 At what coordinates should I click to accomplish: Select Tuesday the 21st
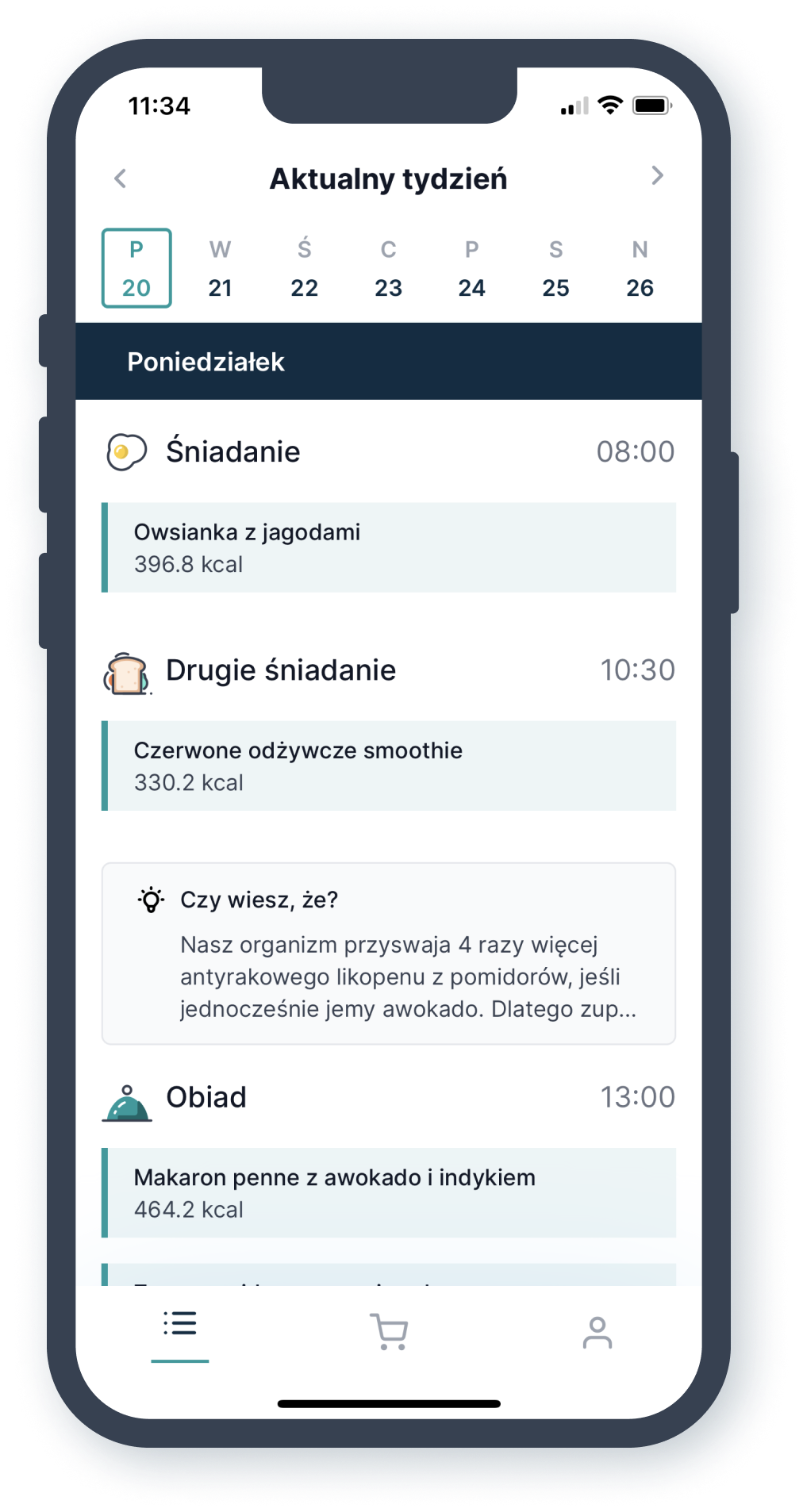click(x=221, y=268)
